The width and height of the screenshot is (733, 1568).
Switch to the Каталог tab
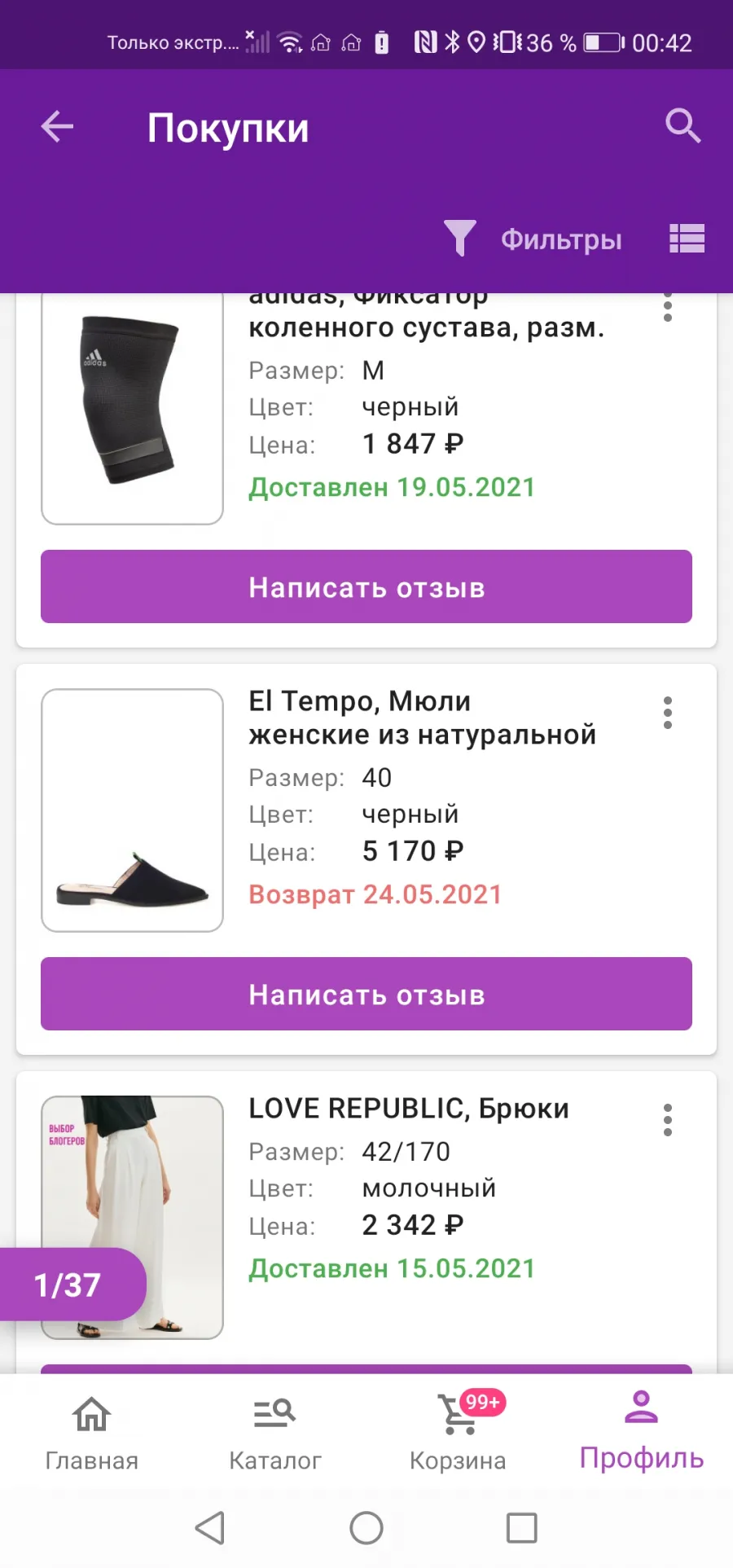point(274,1432)
